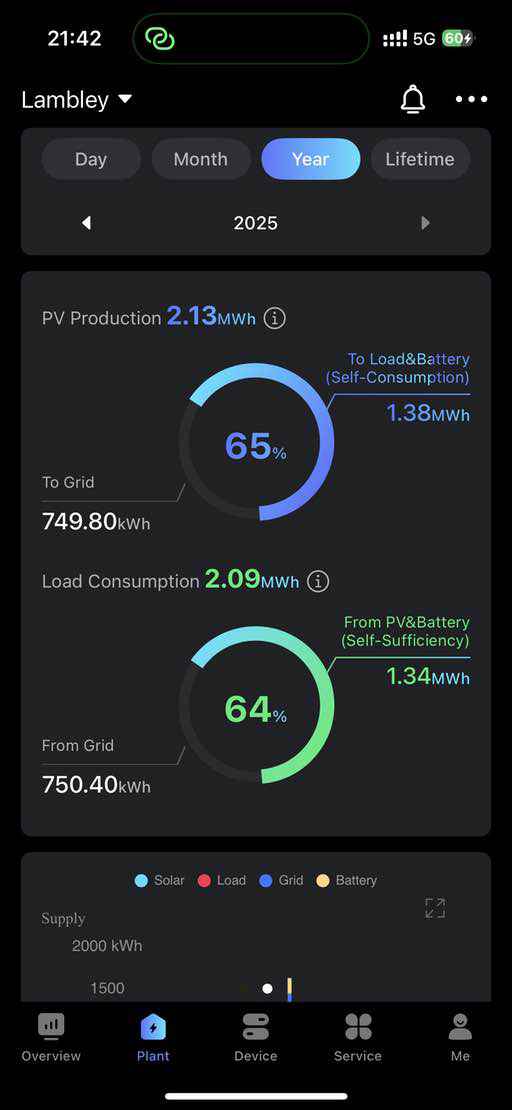Open the Lambley plant dropdown

pos(76,100)
